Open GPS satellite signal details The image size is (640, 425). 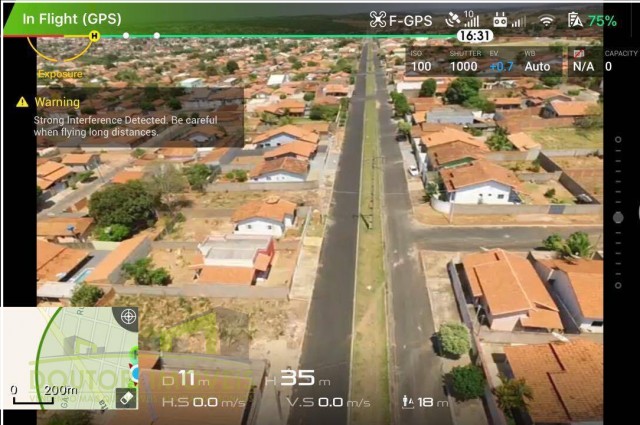pos(462,19)
